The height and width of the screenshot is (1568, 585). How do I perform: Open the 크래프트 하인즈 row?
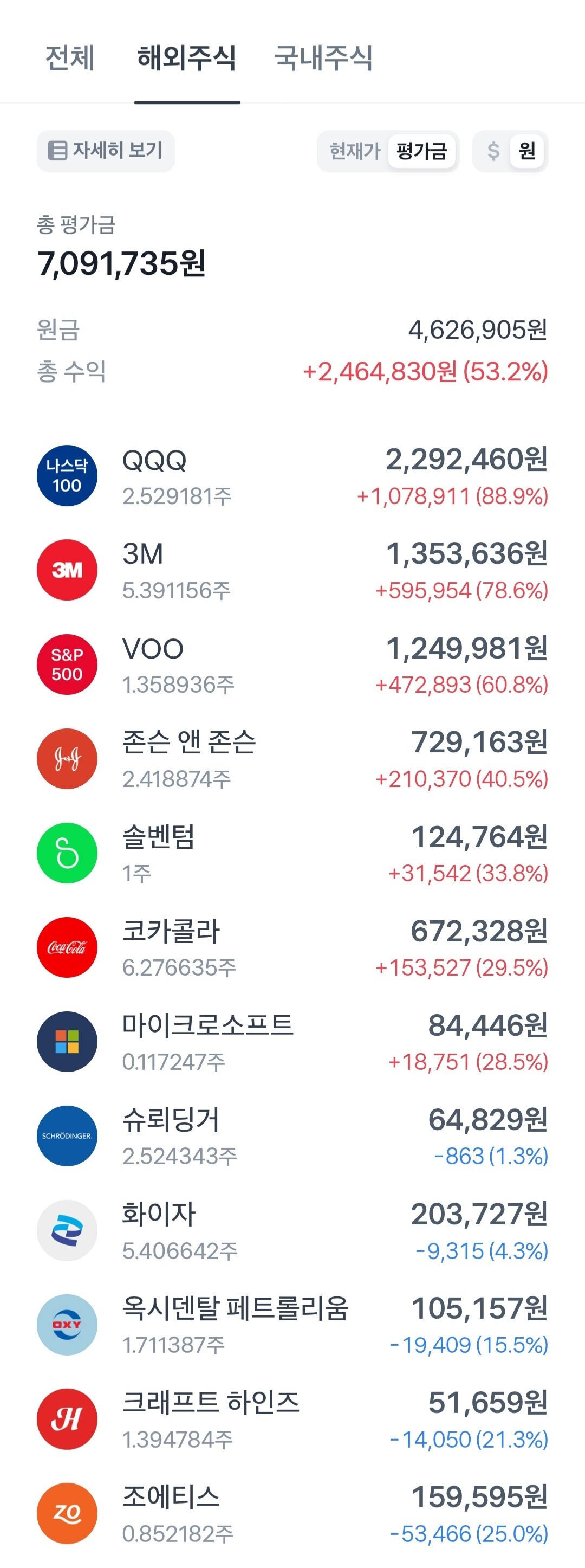pos(292,1419)
